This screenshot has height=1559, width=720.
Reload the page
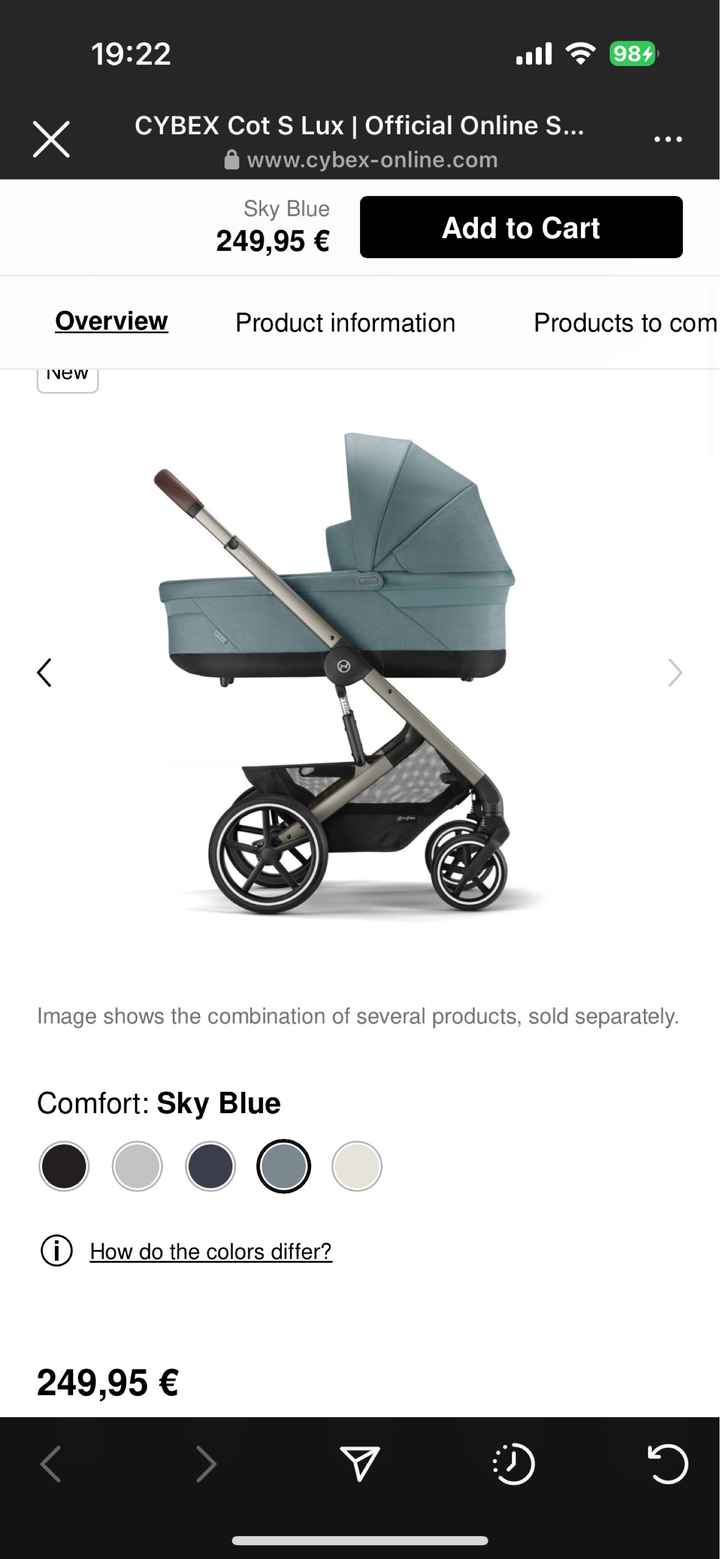click(x=668, y=1465)
